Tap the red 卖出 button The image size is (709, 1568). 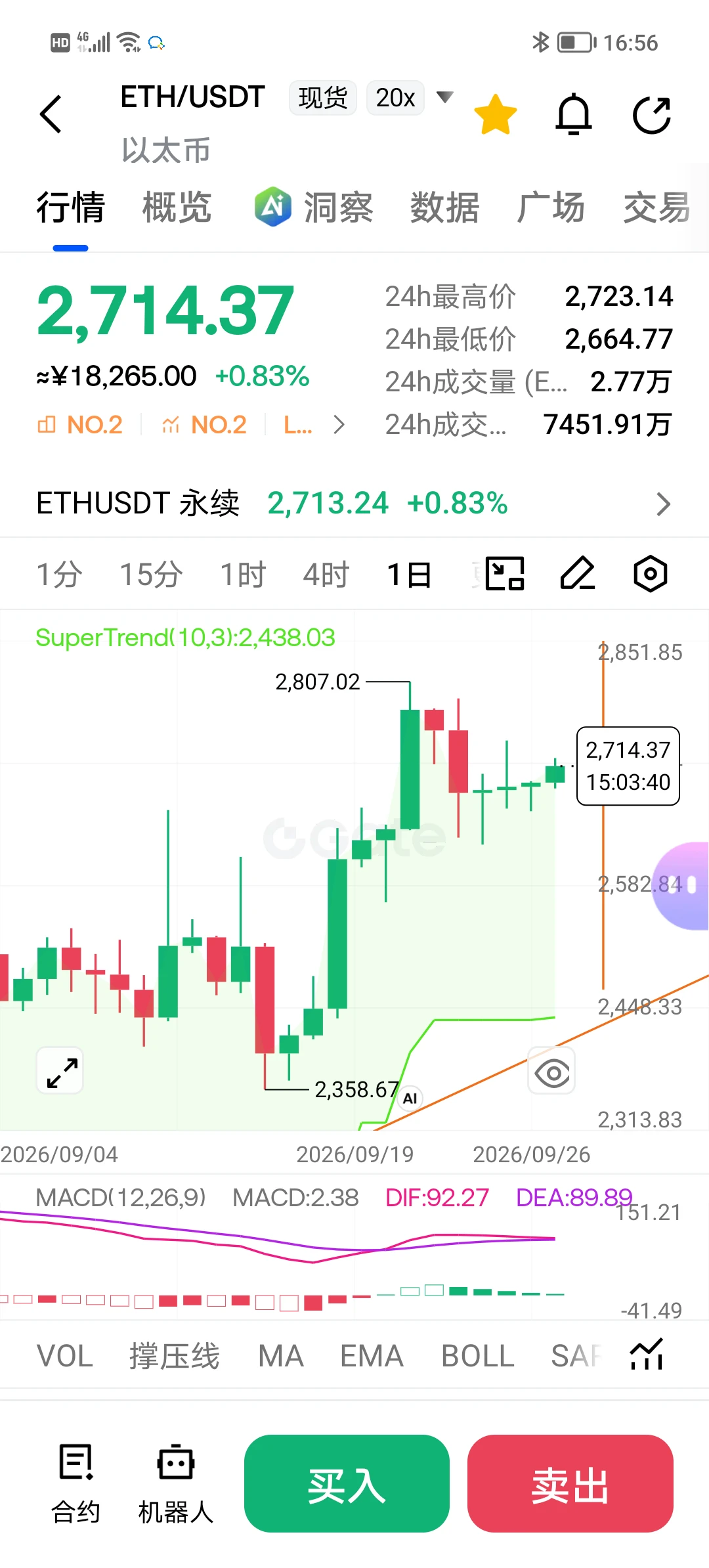(570, 1483)
